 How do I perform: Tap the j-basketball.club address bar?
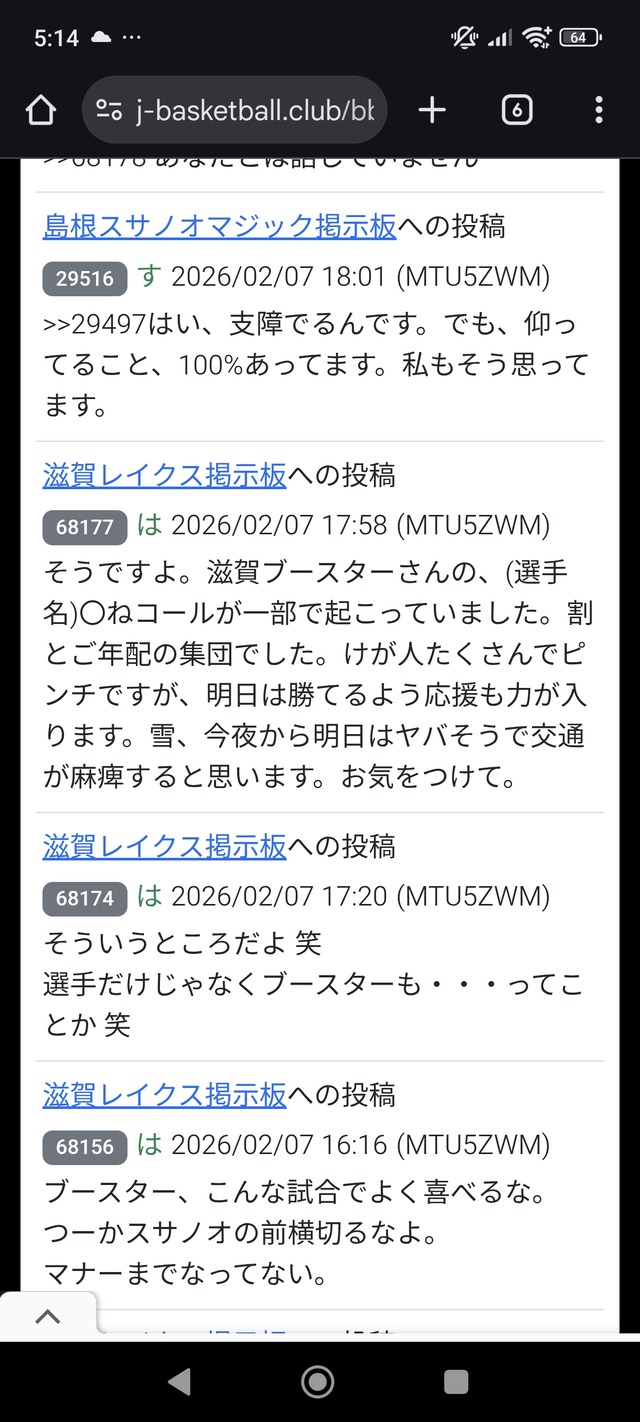235,110
